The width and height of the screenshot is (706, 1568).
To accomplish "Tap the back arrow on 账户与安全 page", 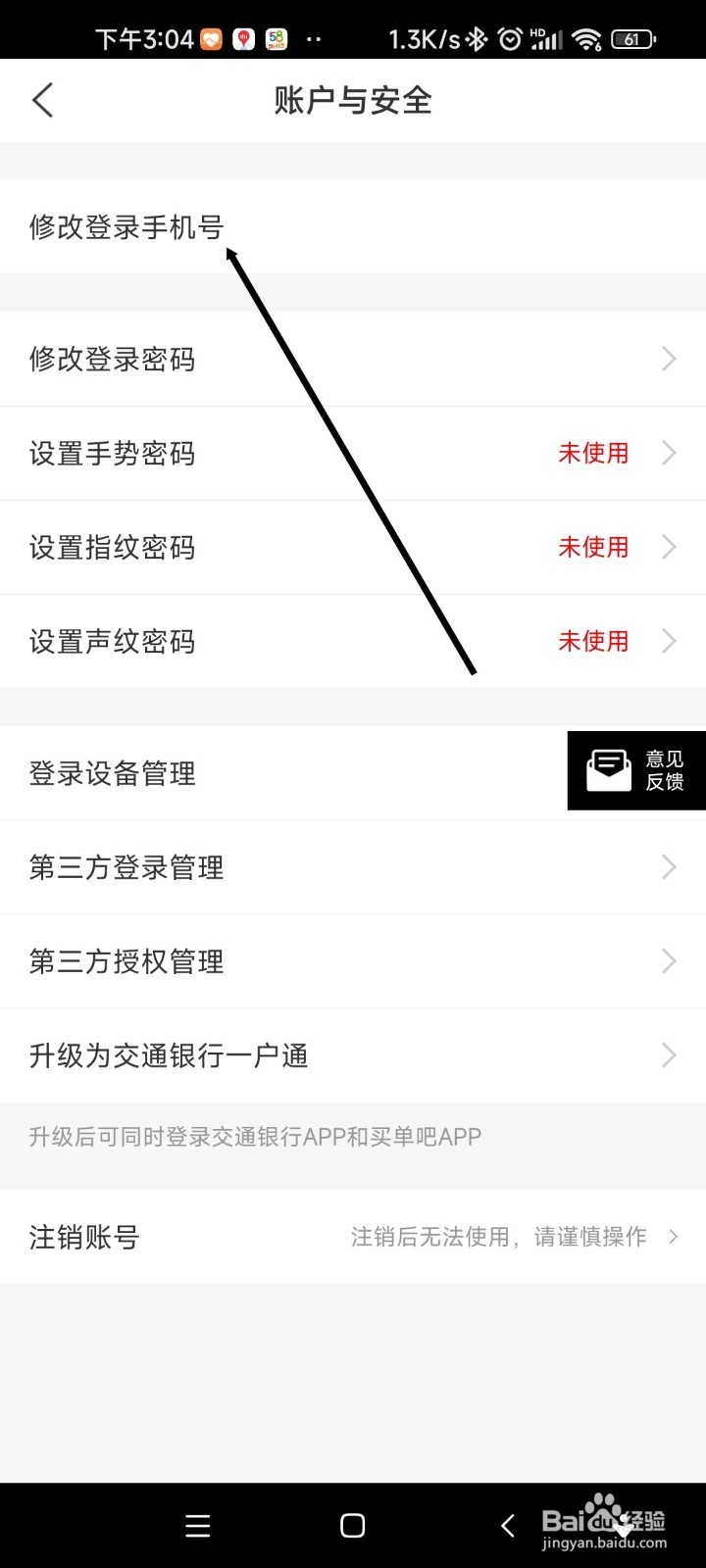I will (x=42, y=100).
